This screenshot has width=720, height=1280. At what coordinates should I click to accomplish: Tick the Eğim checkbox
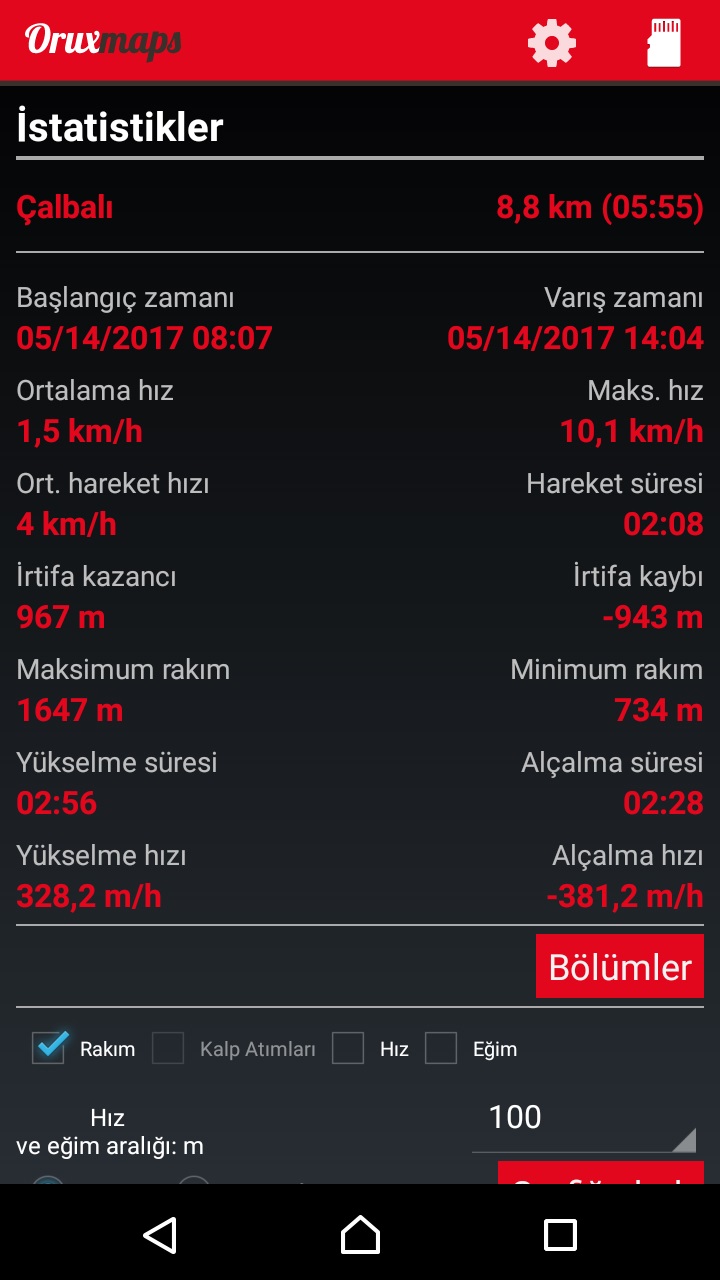(x=441, y=1048)
